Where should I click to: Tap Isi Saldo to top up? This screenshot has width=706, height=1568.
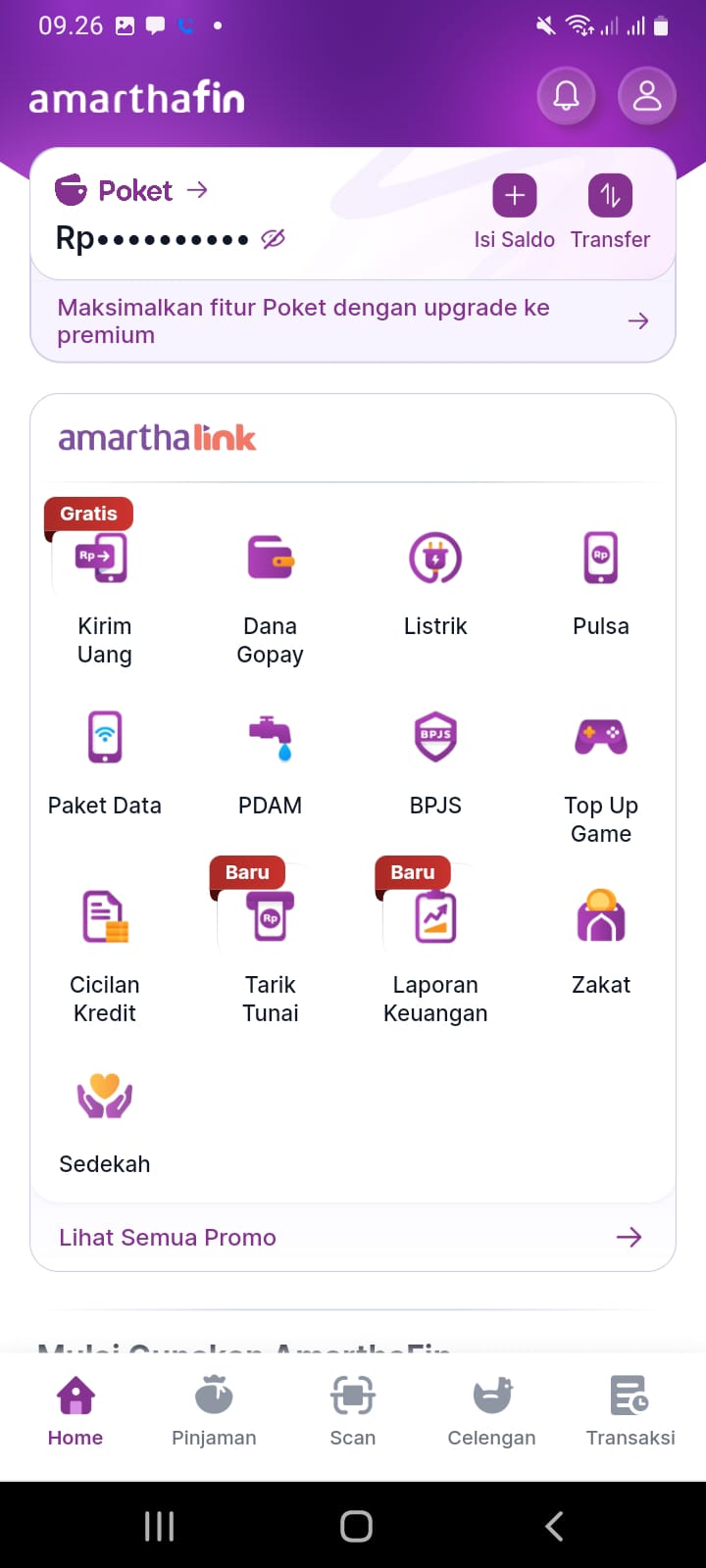coord(514,213)
